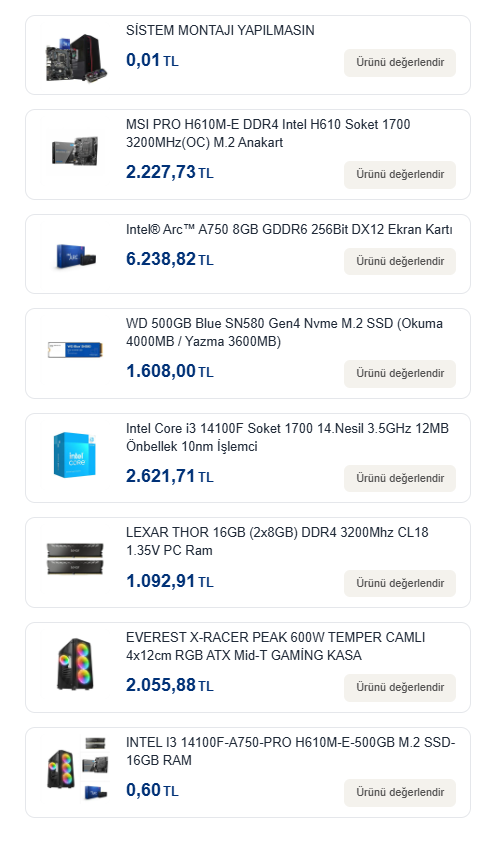Open the LEXAR THOR RAM product card
This screenshot has height=849, width=479.
pos(248,563)
